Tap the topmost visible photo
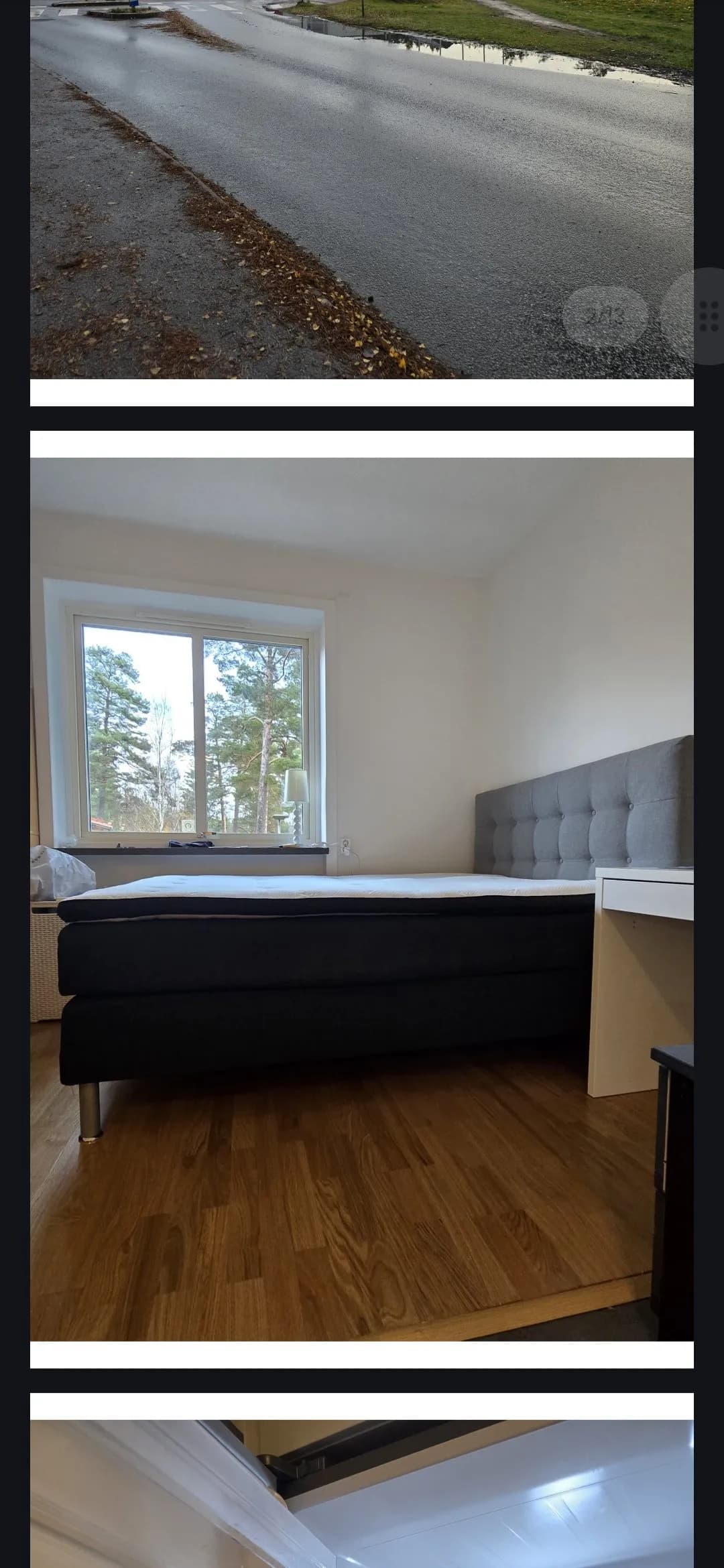Image resolution: width=724 pixels, height=1568 pixels. (x=335, y=188)
